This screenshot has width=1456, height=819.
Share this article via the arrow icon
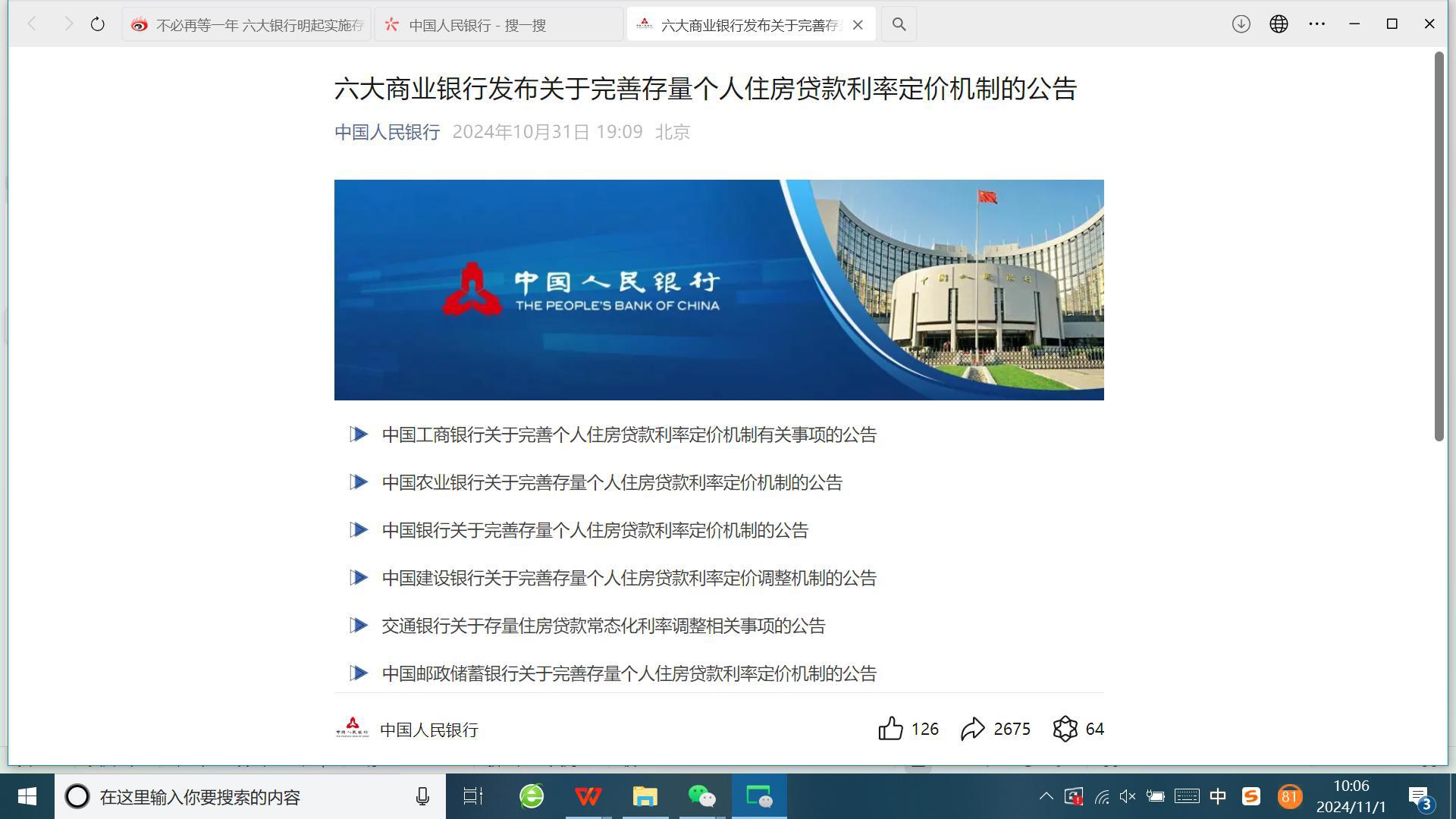point(972,729)
